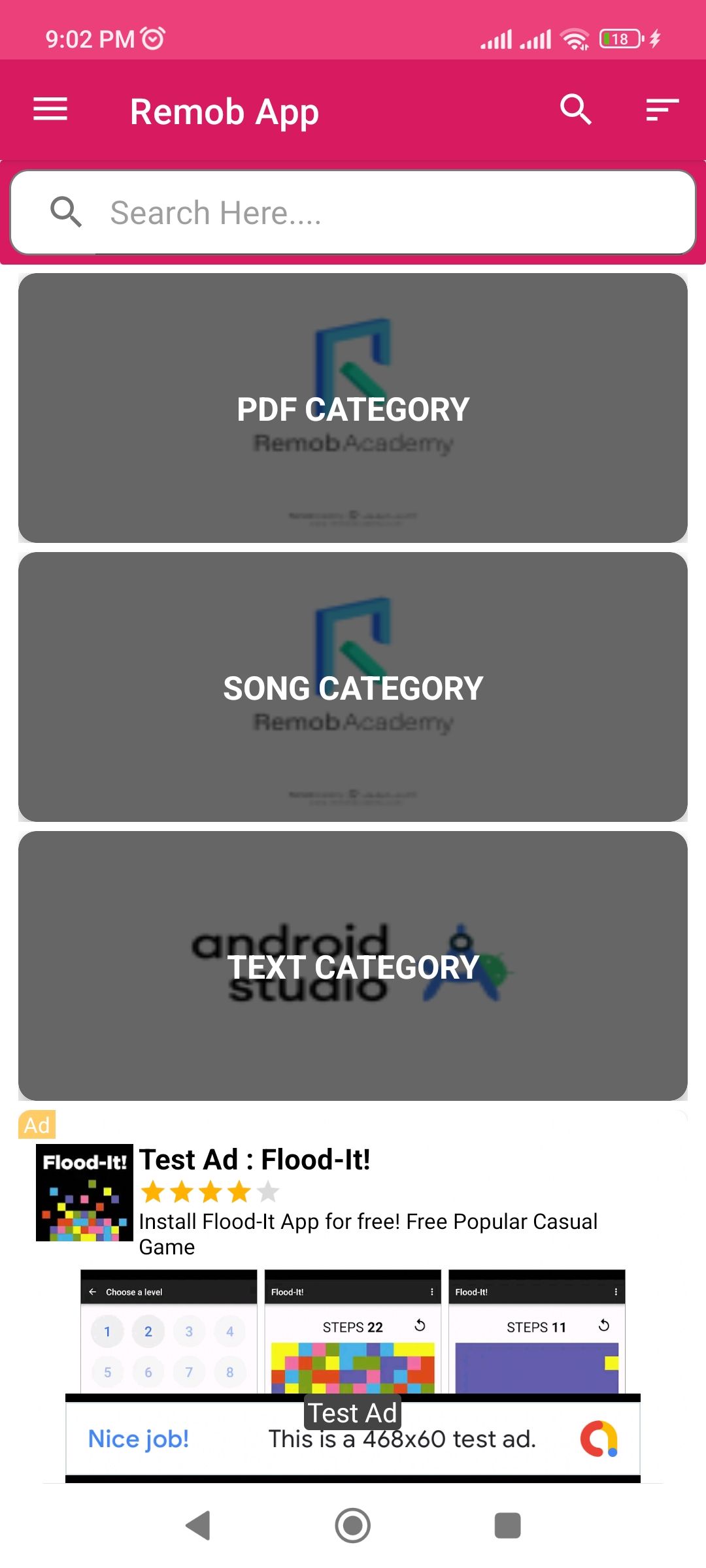Image resolution: width=706 pixels, height=1568 pixels.
Task: Open the hamburger drawer menu
Action: coord(50,109)
